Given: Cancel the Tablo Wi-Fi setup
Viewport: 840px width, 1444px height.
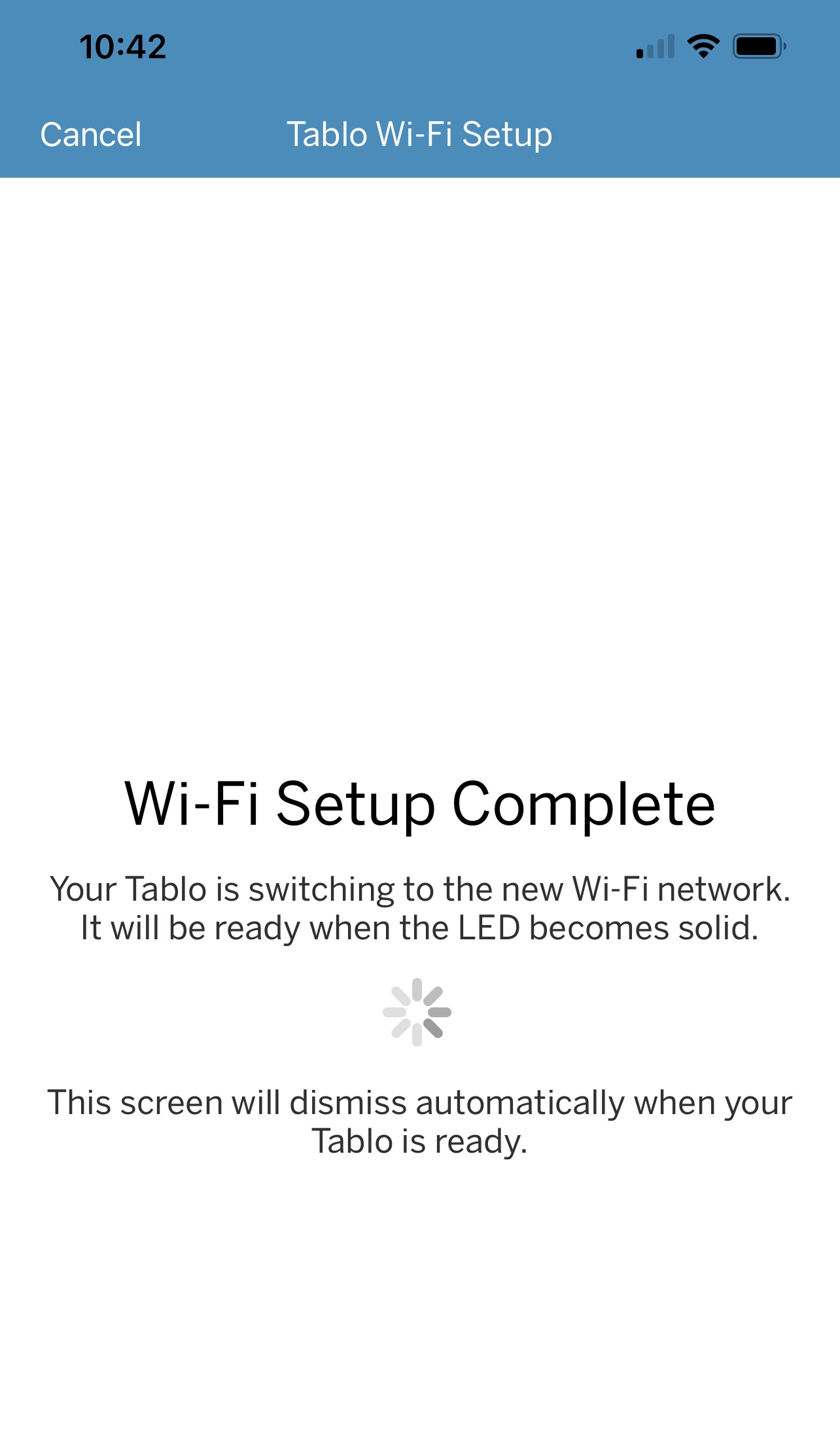Looking at the screenshot, I should pyautogui.click(x=91, y=135).
